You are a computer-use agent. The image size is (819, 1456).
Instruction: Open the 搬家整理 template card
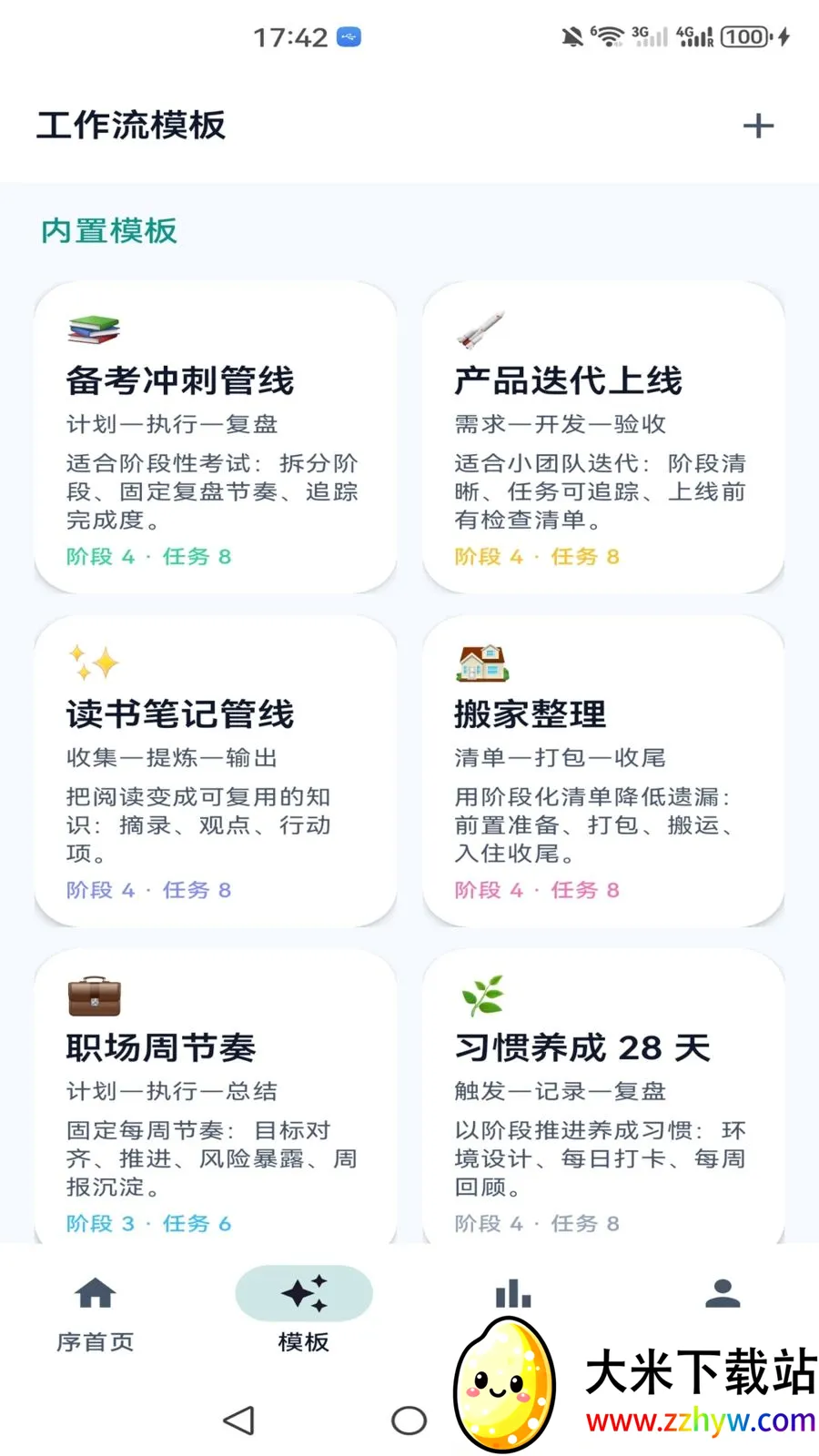point(603,772)
